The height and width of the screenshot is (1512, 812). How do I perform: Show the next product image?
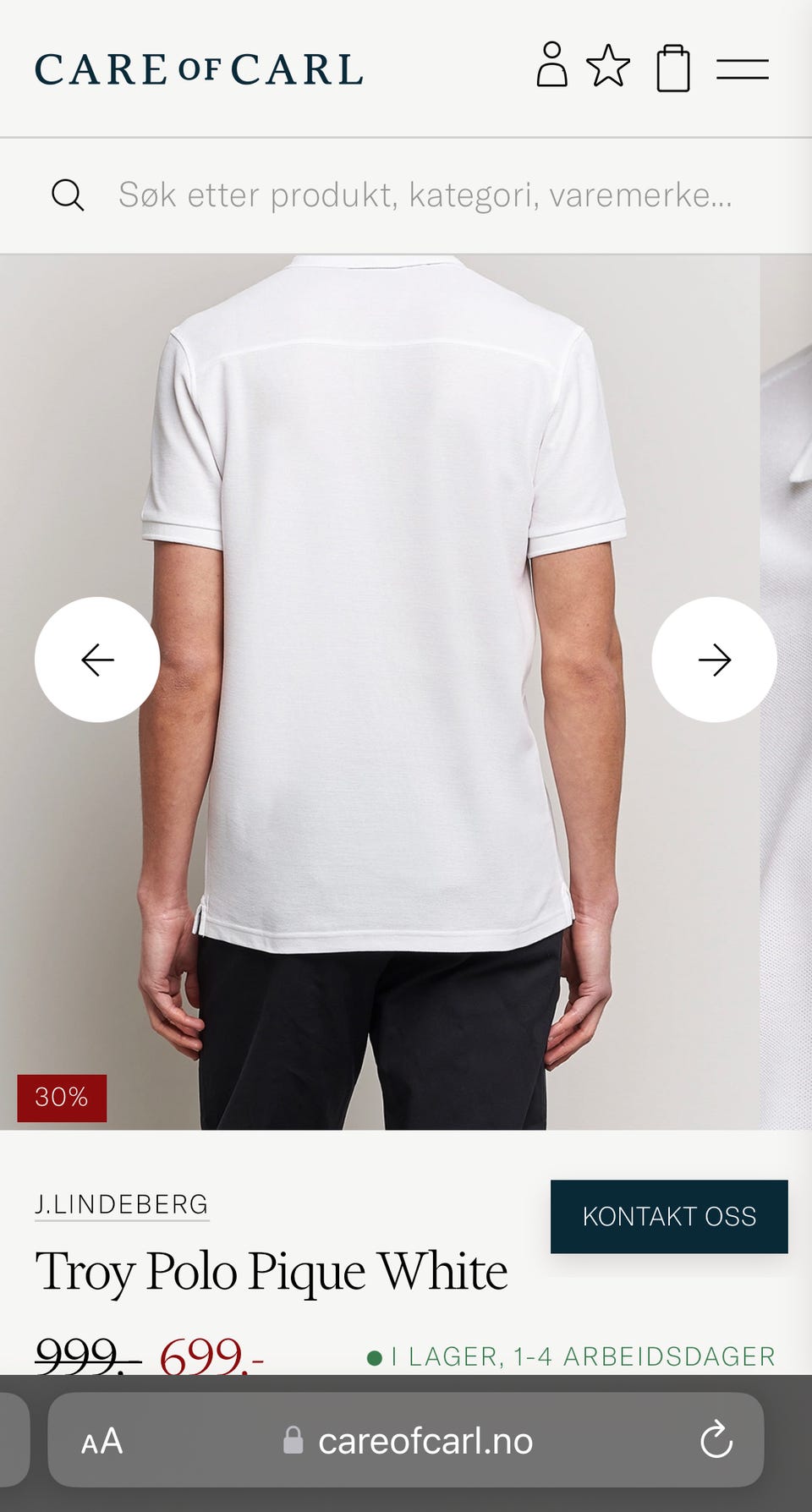715,660
